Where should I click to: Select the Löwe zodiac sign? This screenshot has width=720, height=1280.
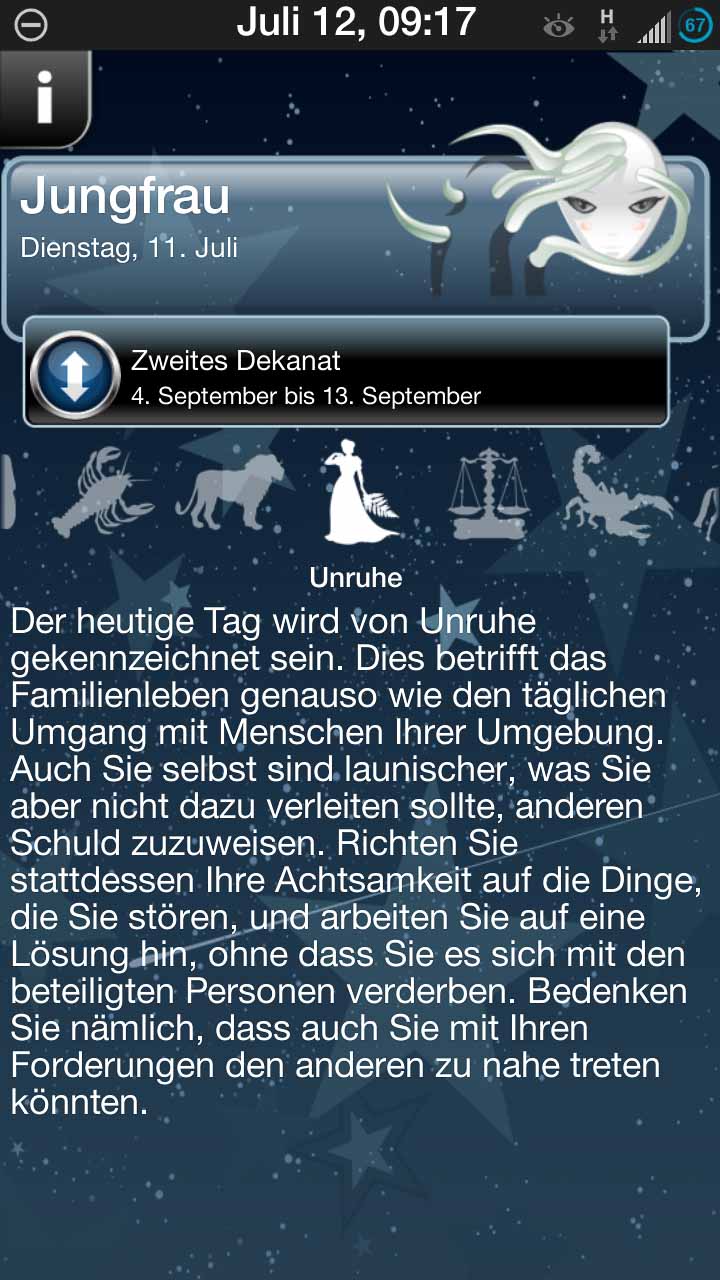tap(232, 492)
